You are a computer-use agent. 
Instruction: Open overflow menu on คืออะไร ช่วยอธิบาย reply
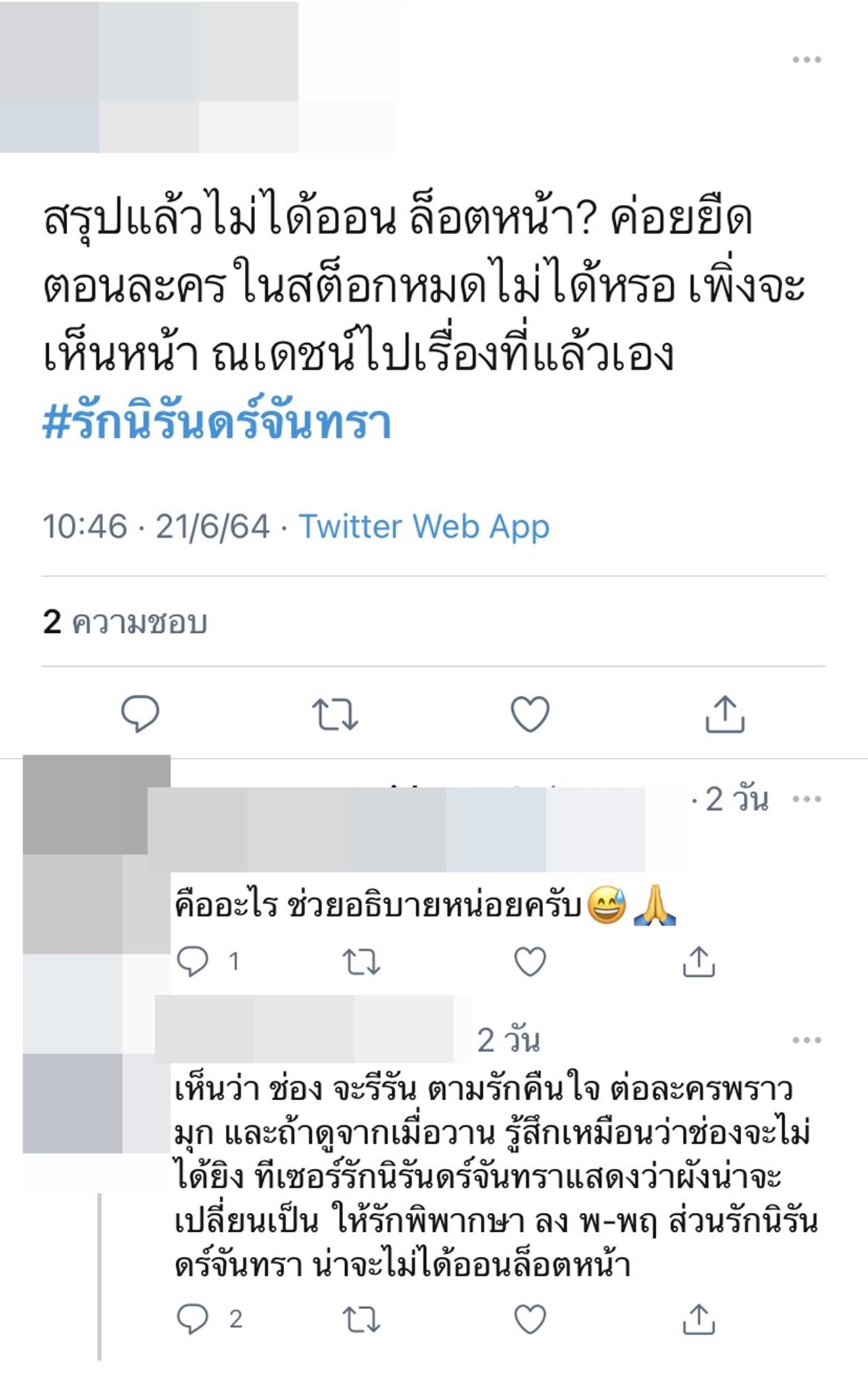tap(806, 799)
